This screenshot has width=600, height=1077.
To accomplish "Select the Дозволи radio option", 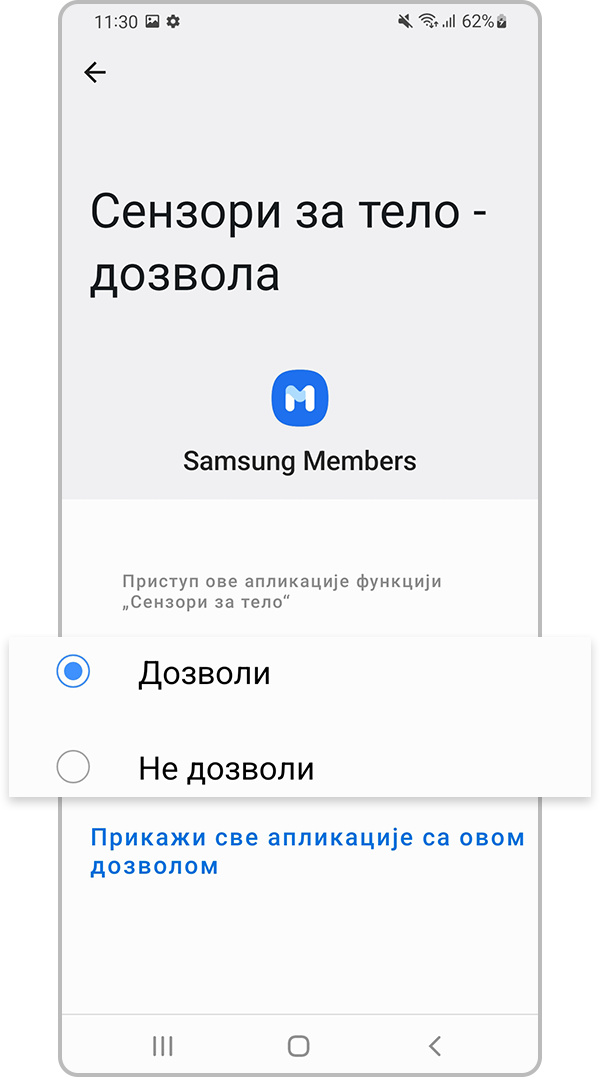I will (x=74, y=673).
